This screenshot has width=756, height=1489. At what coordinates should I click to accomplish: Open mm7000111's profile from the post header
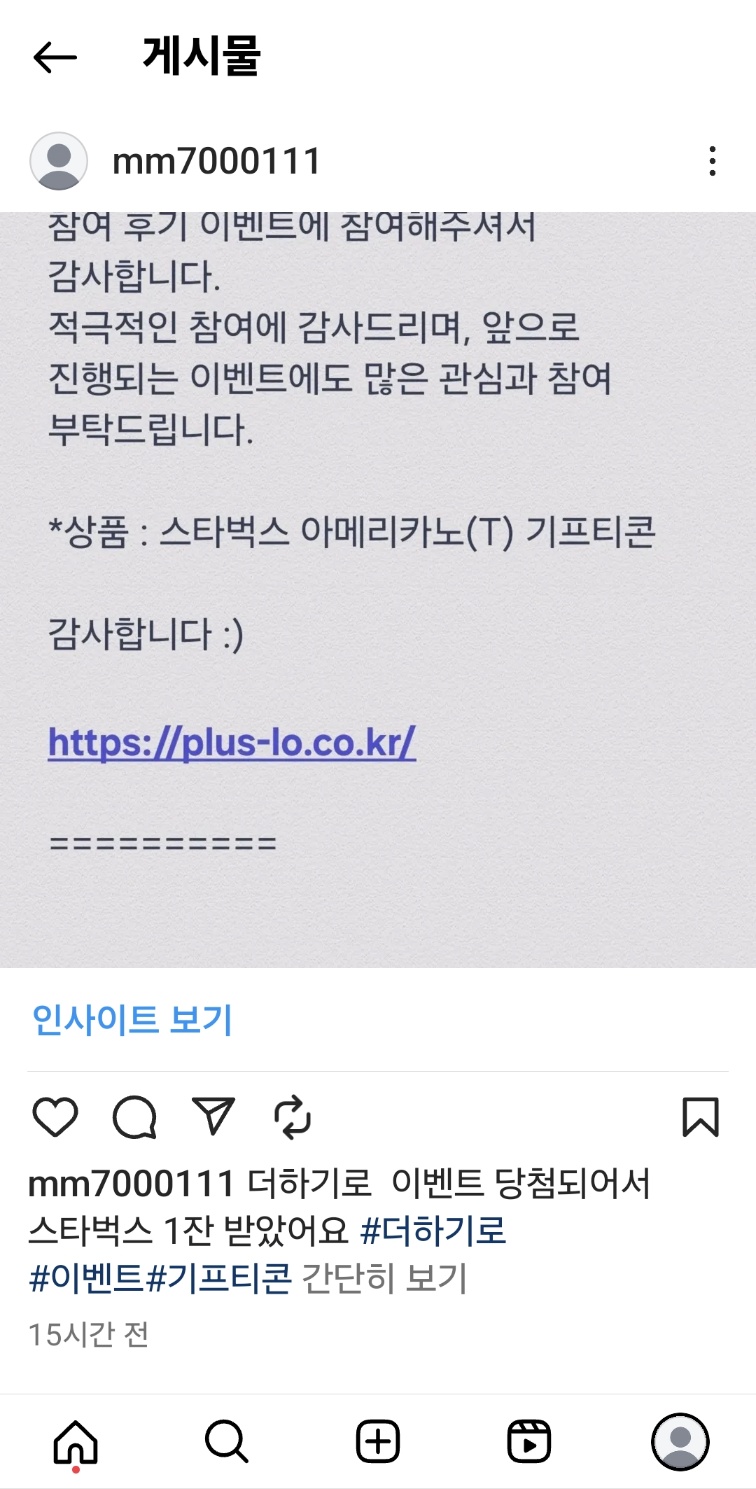(216, 161)
